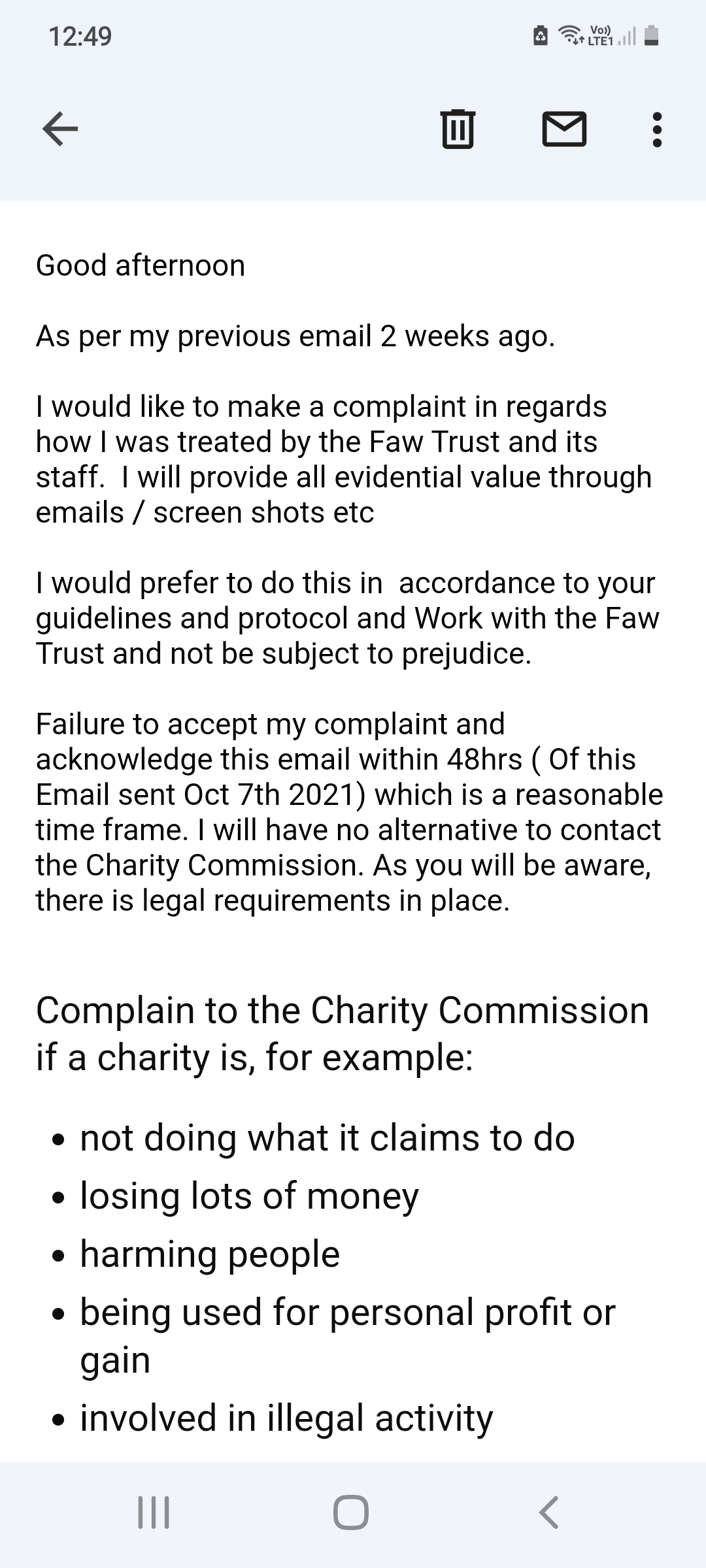The image size is (706, 1568).
Task: Delete this email
Action: (458, 129)
